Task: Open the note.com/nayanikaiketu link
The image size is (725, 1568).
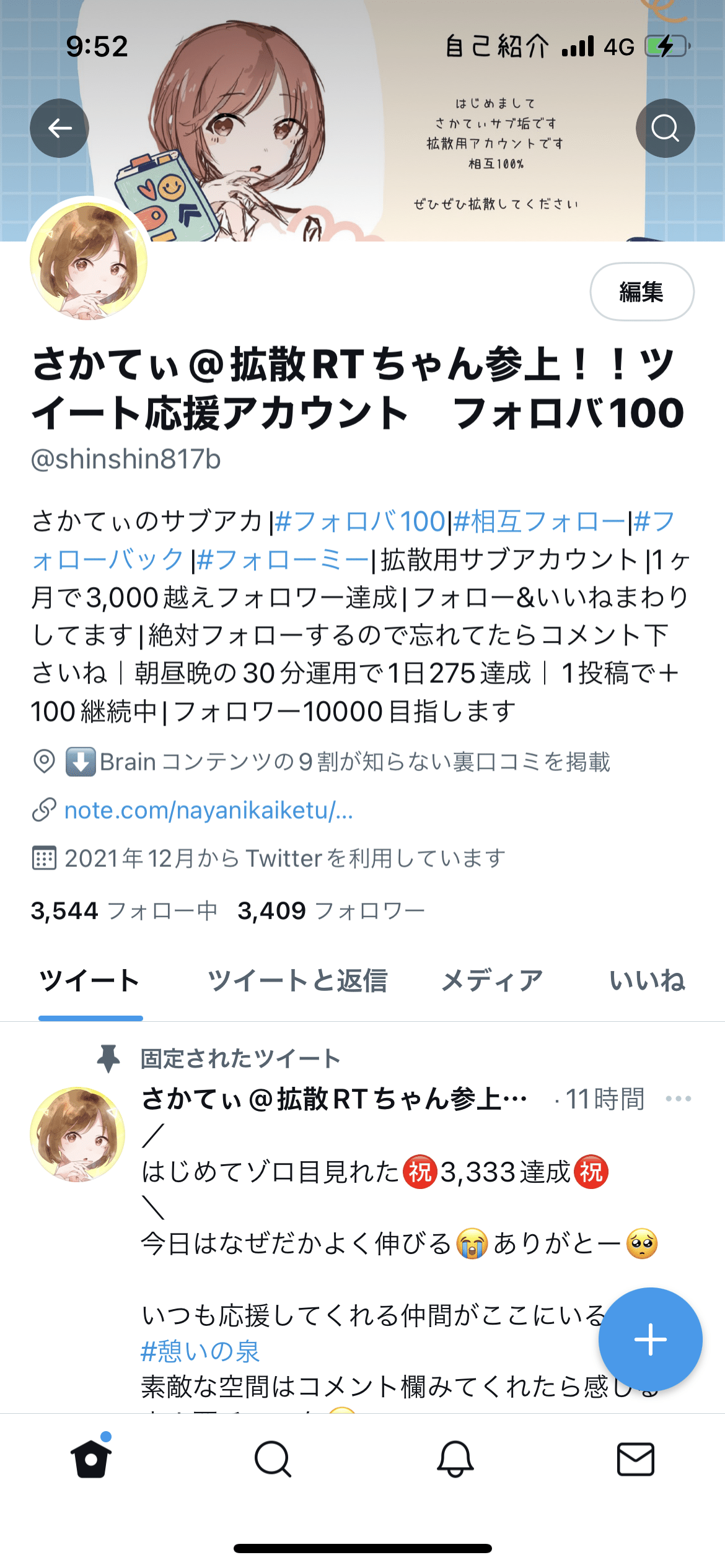Action: [x=209, y=810]
